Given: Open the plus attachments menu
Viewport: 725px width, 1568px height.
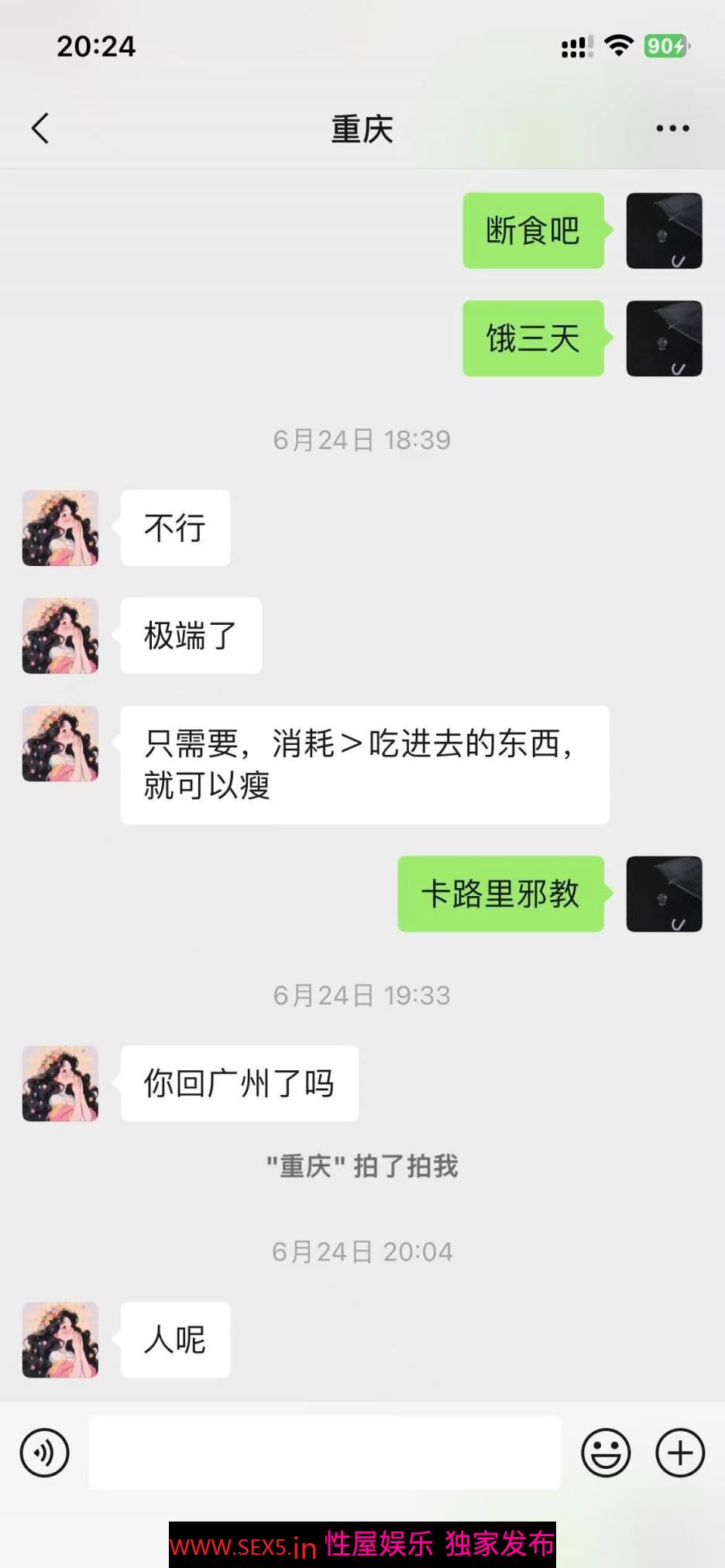Looking at the screenshot, I should coord(679,1453).
